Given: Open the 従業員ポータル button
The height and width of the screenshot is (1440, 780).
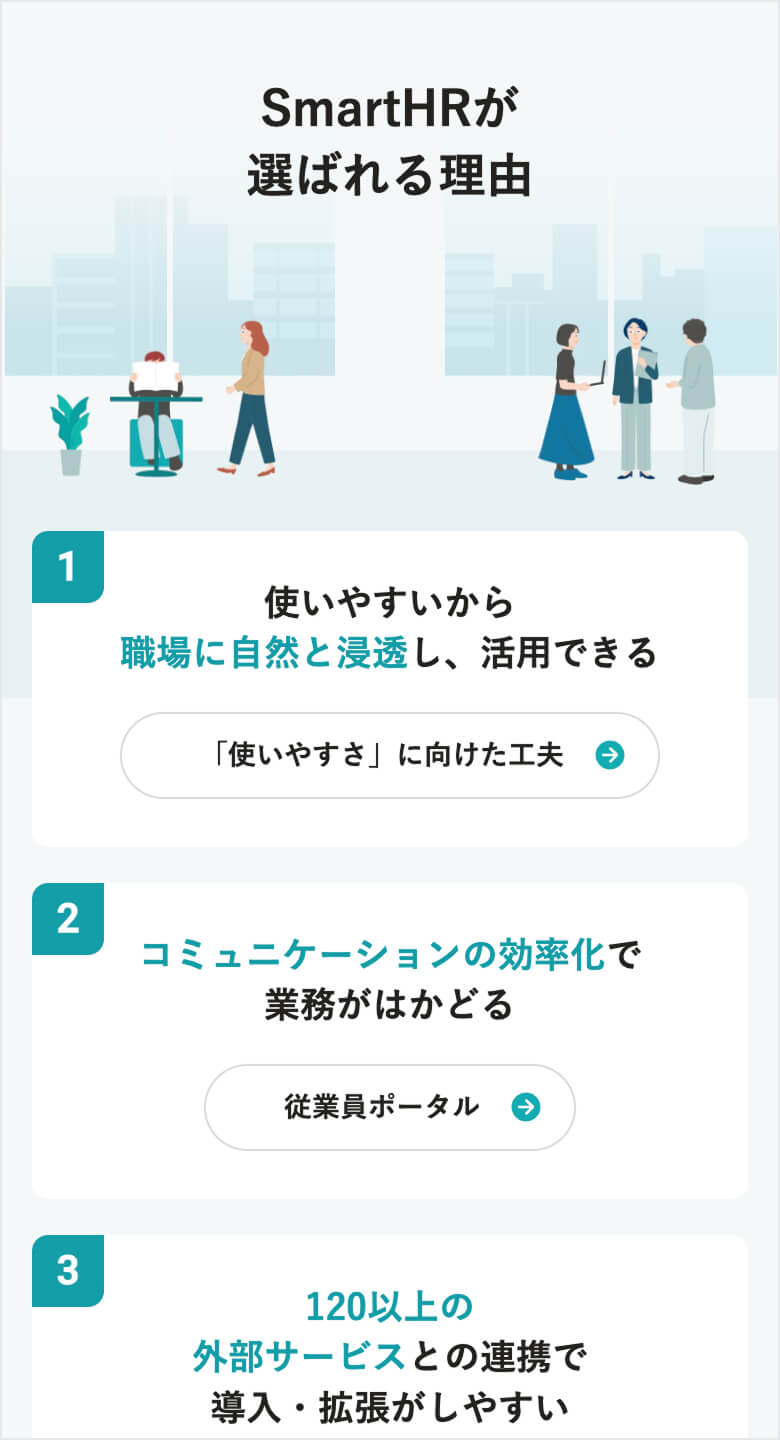Looking at the screenshot, I should pyautogui.click(x=388, y=1107).
